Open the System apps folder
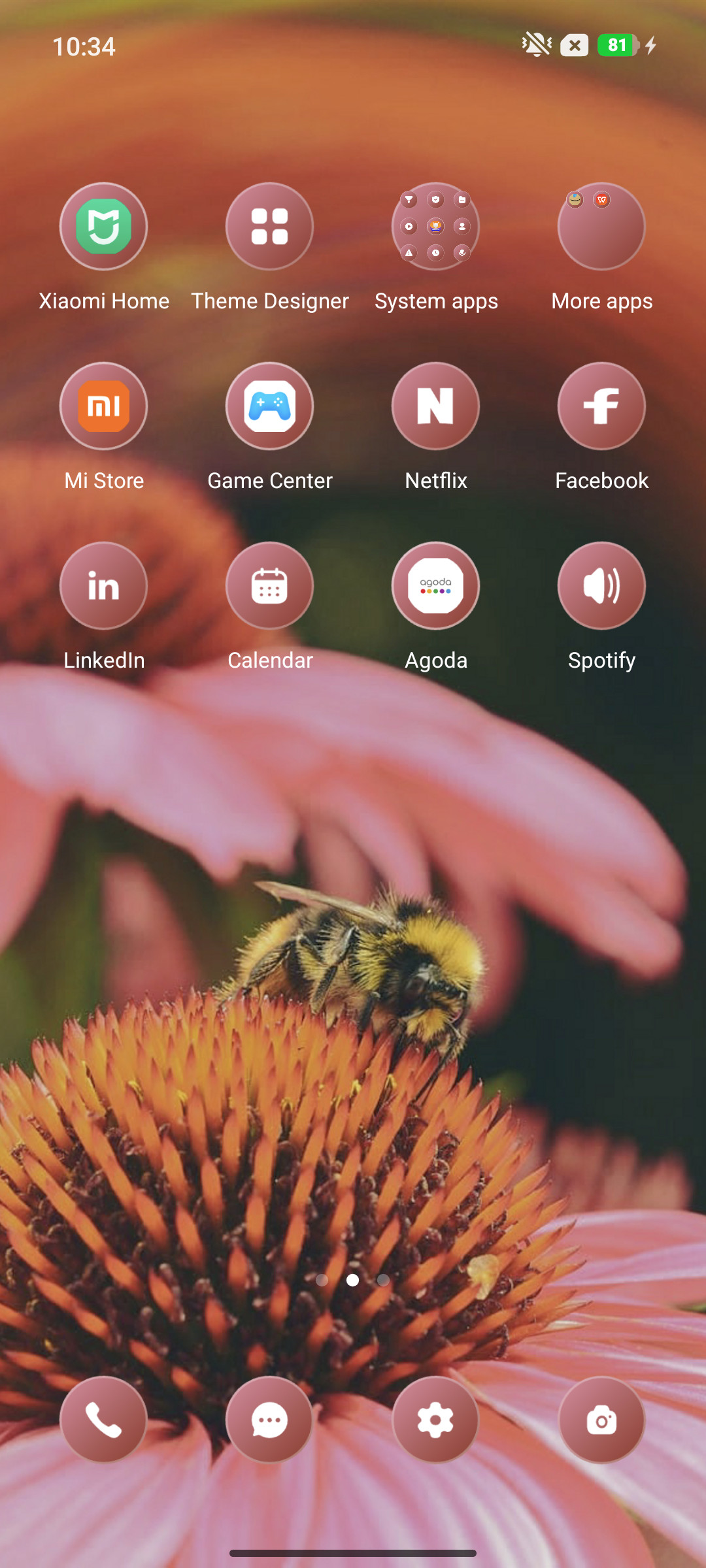Image resolution: width=706 pixels, height=1568 pixels. [x=435, y=226]
